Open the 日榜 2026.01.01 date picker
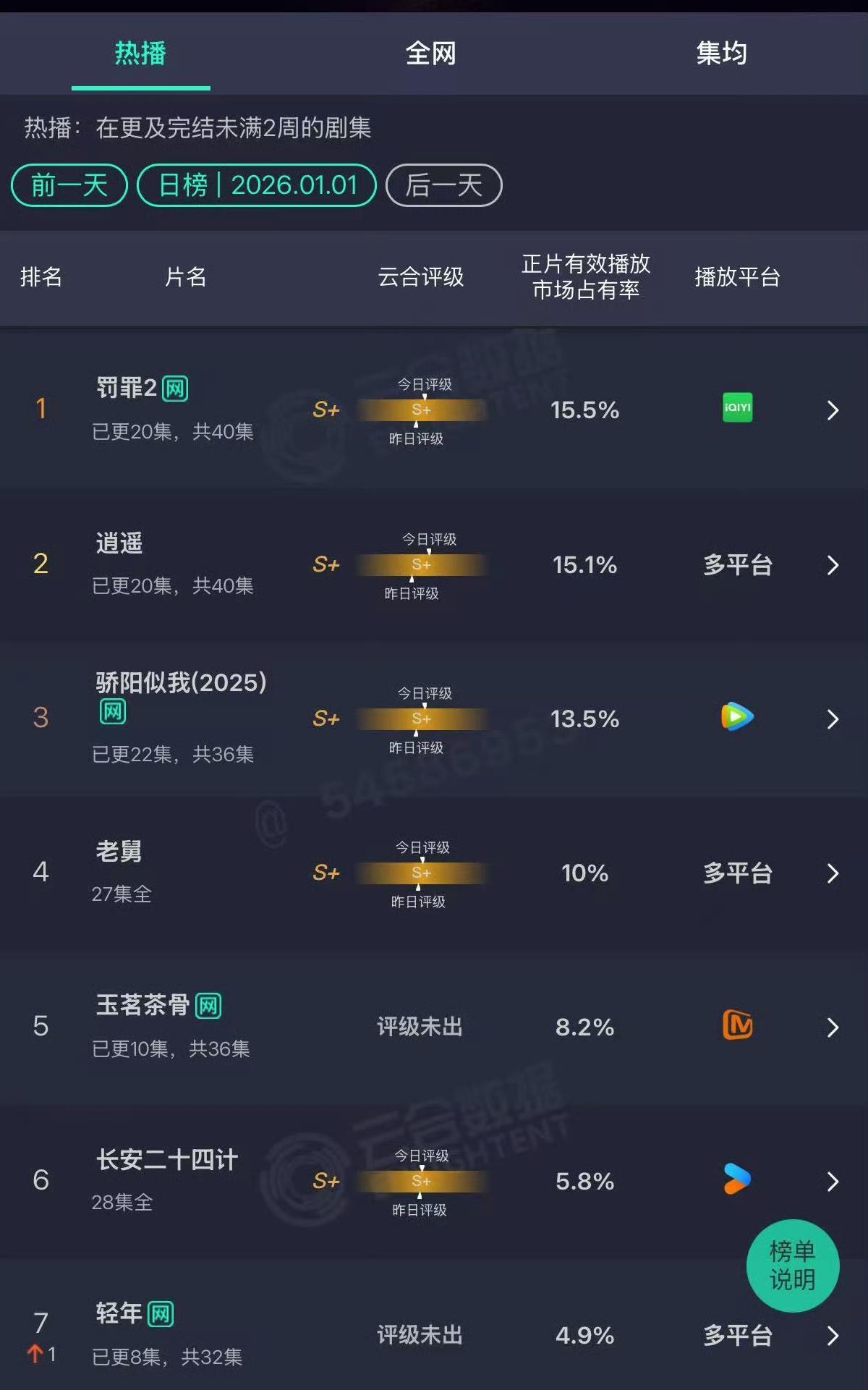This screenshot has width=868, height=1390. (x=257, y=185)
